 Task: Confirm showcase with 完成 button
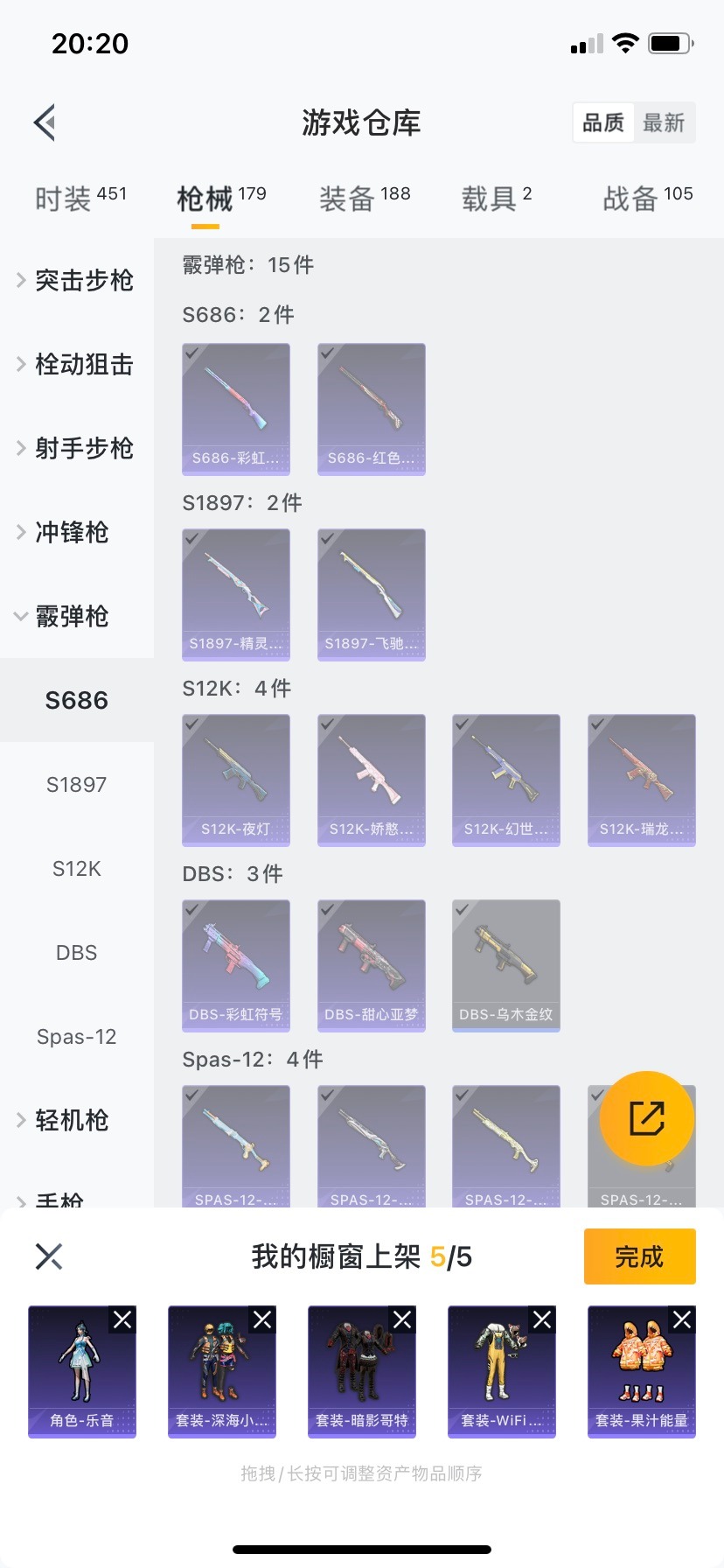pyautogui.click(x=639, y=1256)
